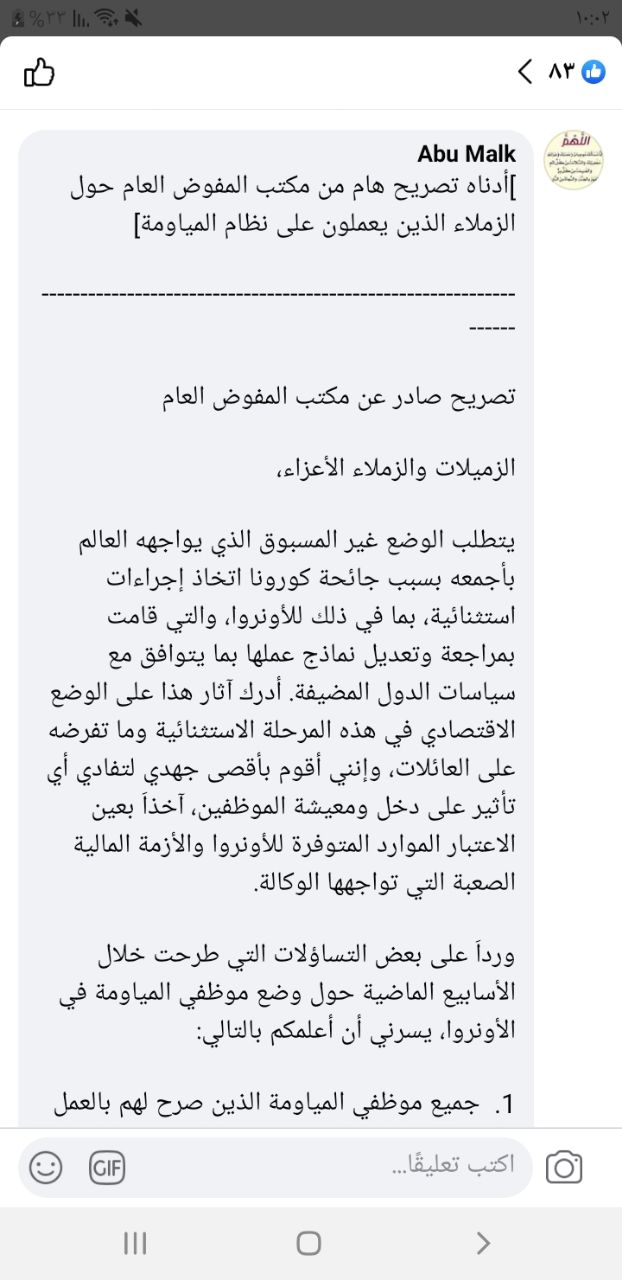Open the camera to attach a photo
This screenshot has width=622, height=1280.
click(x=564, y=1167)
